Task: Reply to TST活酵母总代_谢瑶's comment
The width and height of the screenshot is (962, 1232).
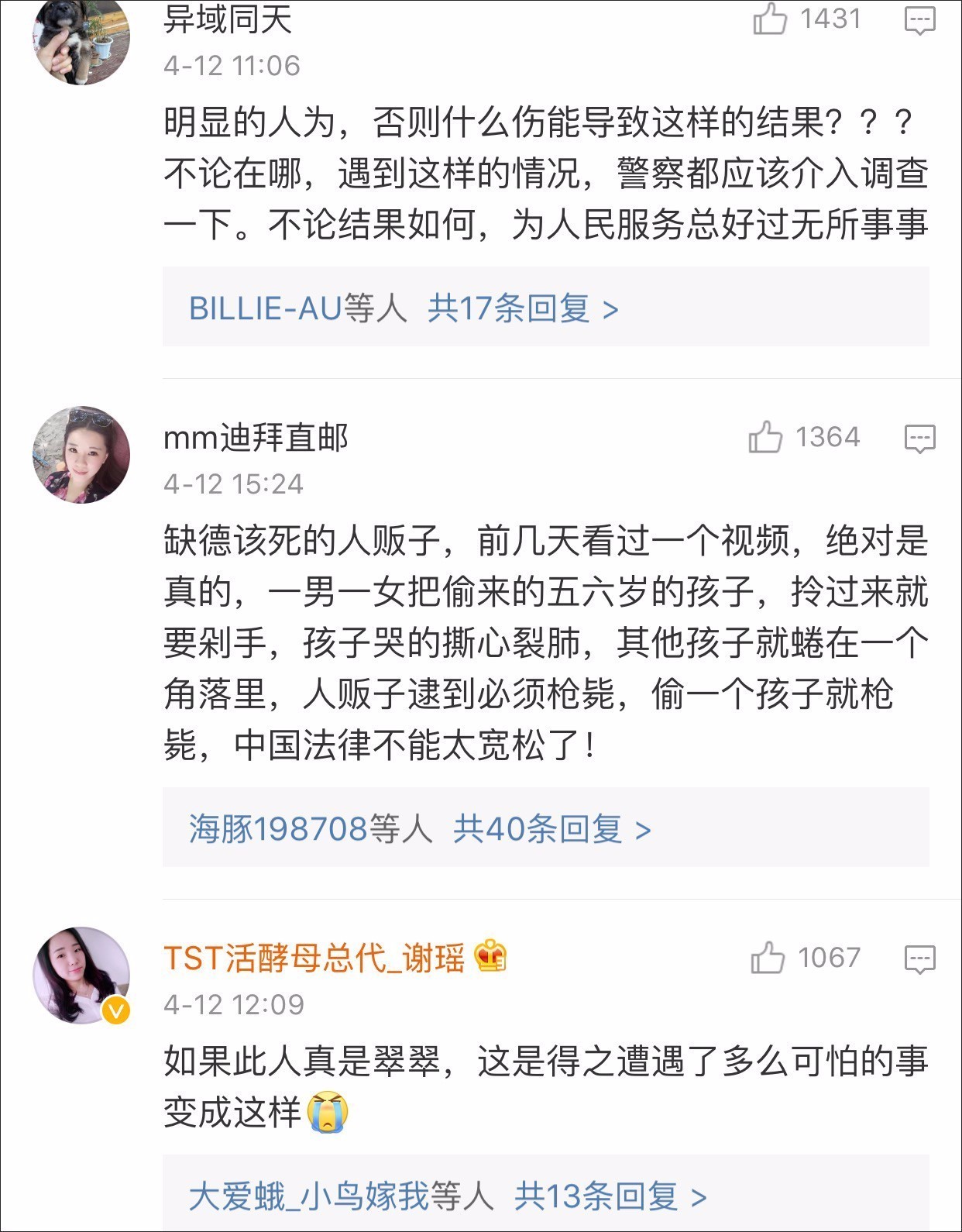Action: (919, 959)
